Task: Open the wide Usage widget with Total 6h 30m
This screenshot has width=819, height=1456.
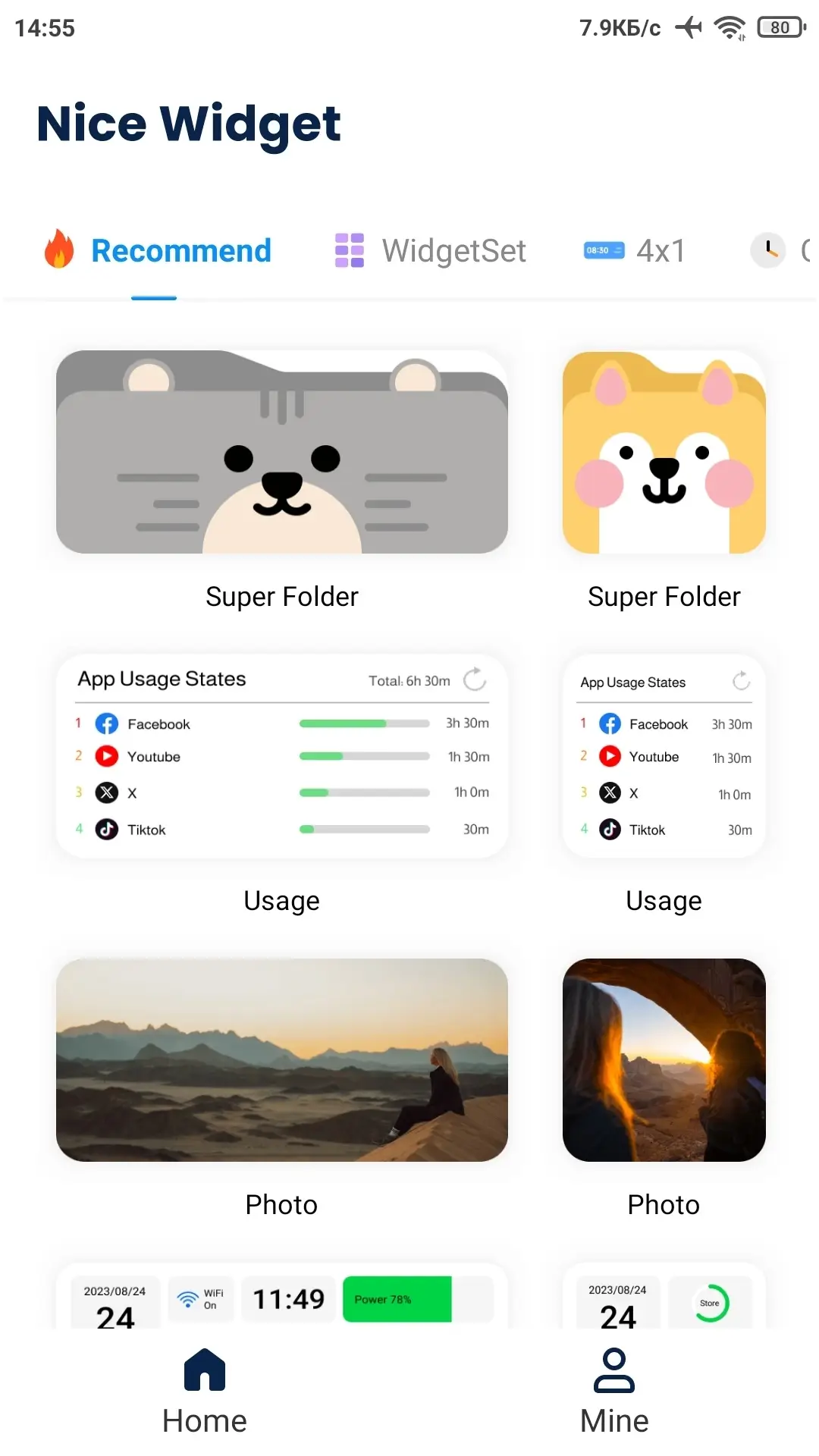Action: click(281, 756)
